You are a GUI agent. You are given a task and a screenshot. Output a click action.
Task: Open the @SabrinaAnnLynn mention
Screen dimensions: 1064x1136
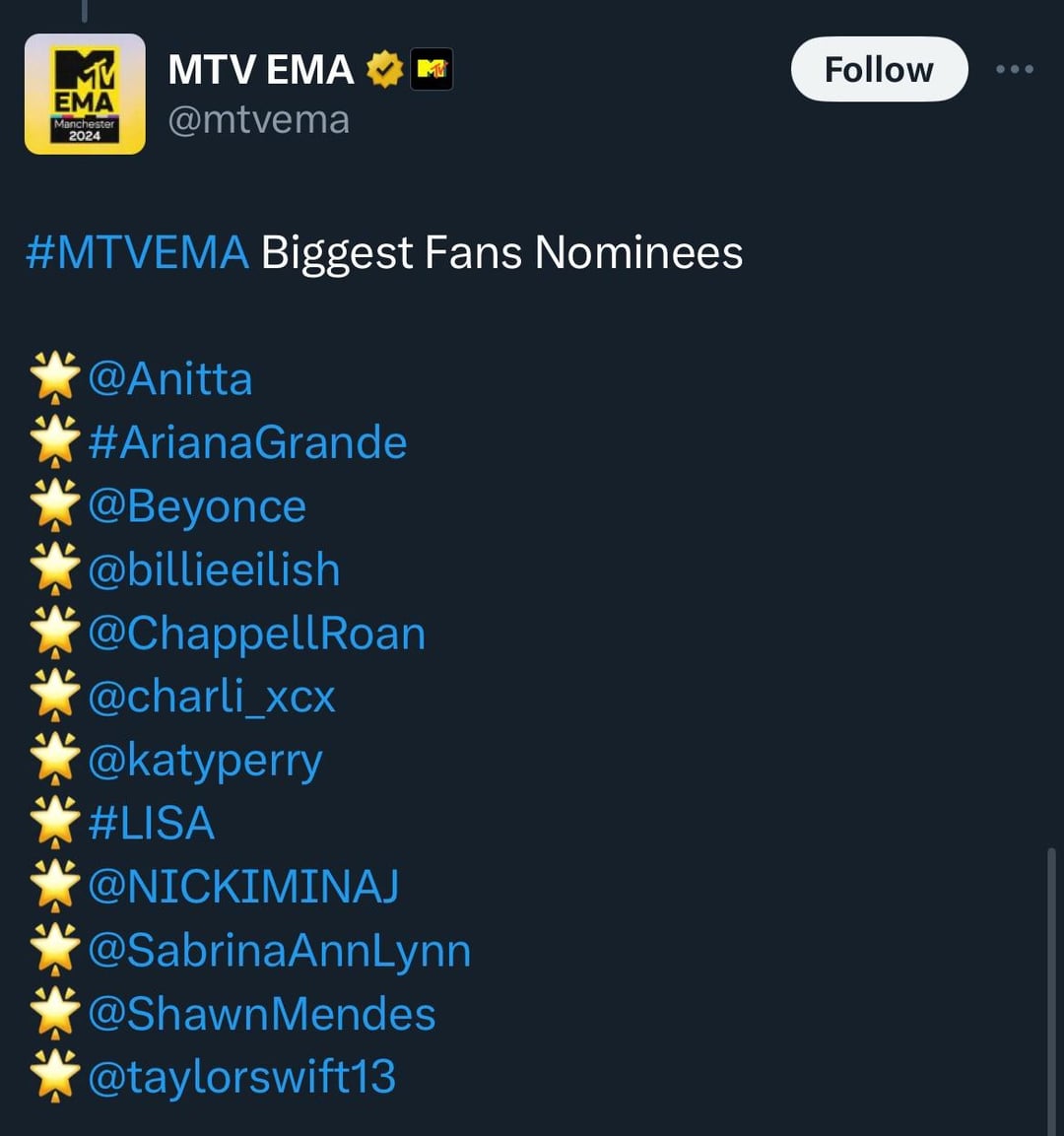click(279, 951)
